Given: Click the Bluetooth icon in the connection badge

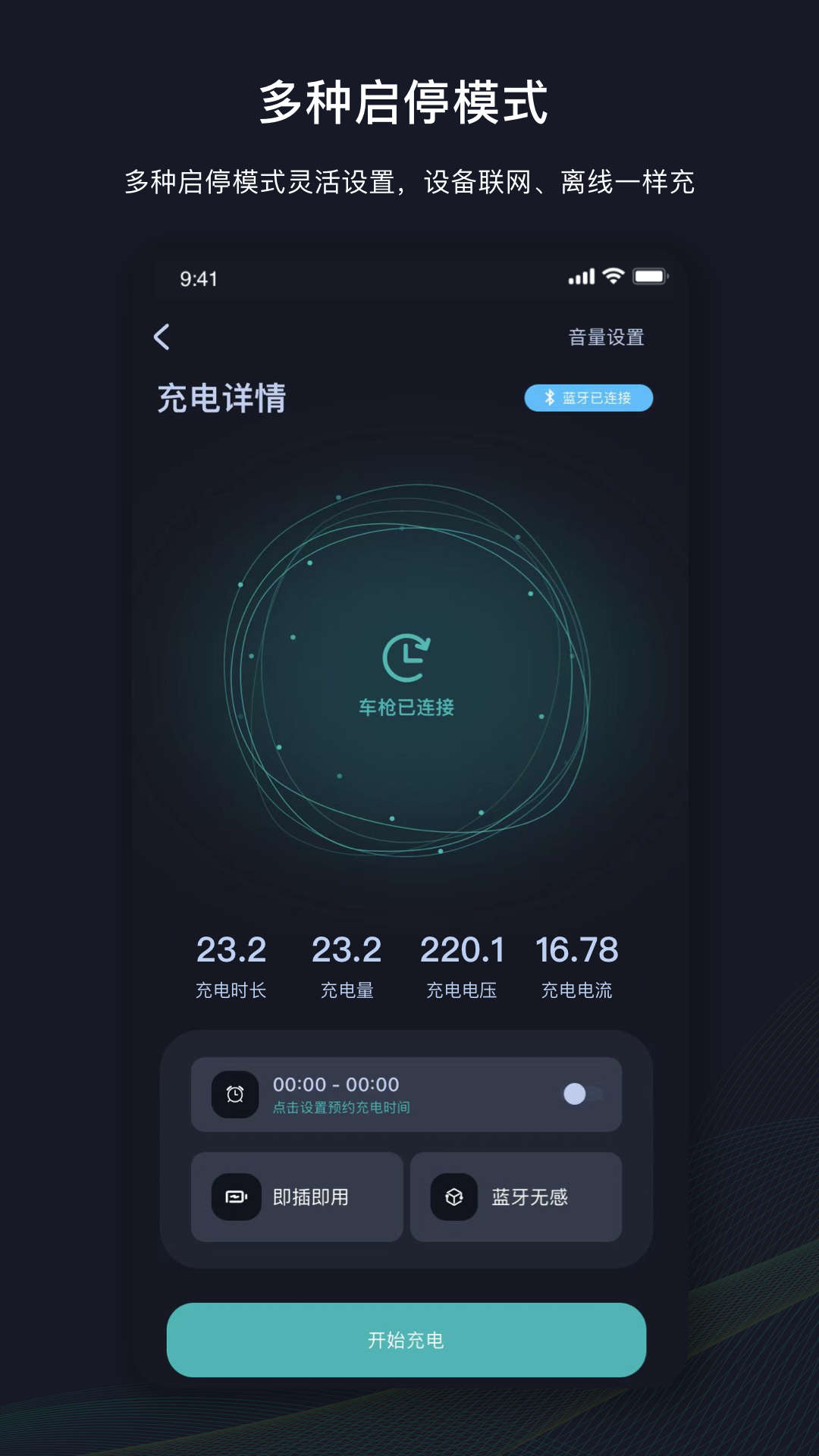Looking at the screenshot, I should click(x=548, y=397).
